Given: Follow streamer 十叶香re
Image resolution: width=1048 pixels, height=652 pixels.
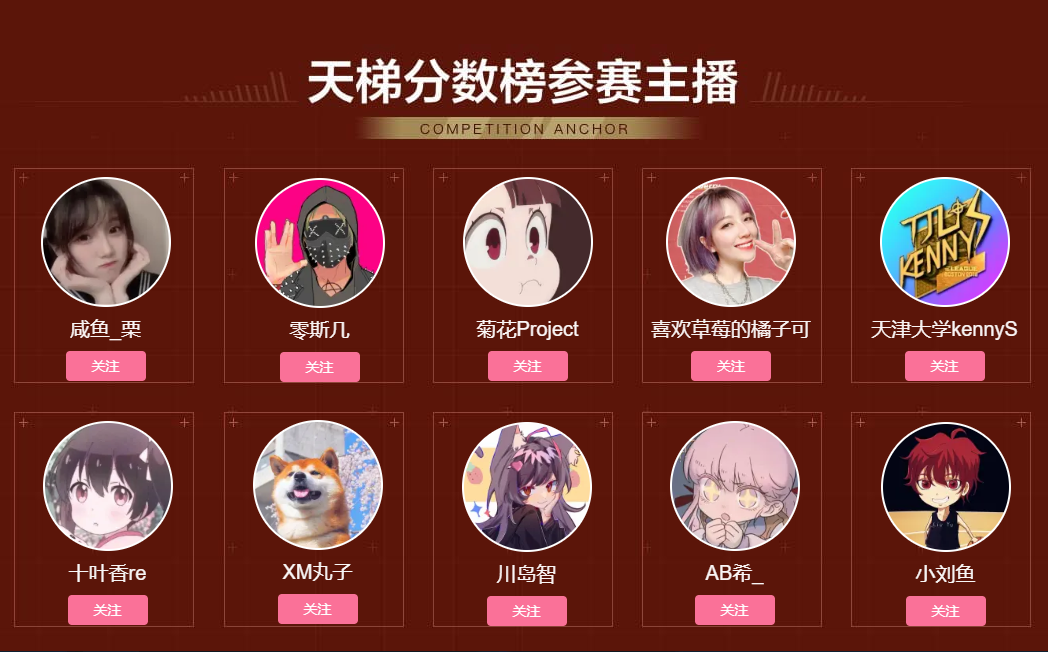Looking at the screenshot, I should click(108, 610).
